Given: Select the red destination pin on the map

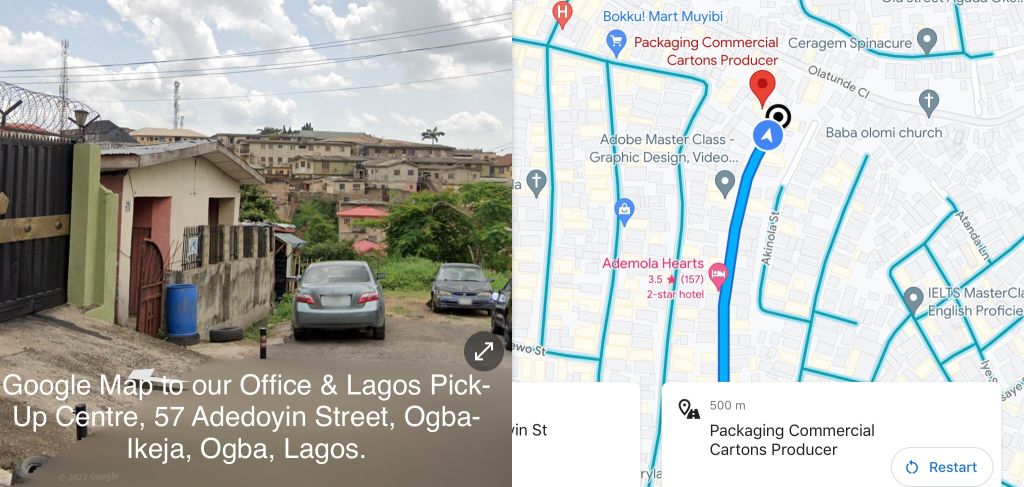Looking at the screenshot, I should click(764, 87).
